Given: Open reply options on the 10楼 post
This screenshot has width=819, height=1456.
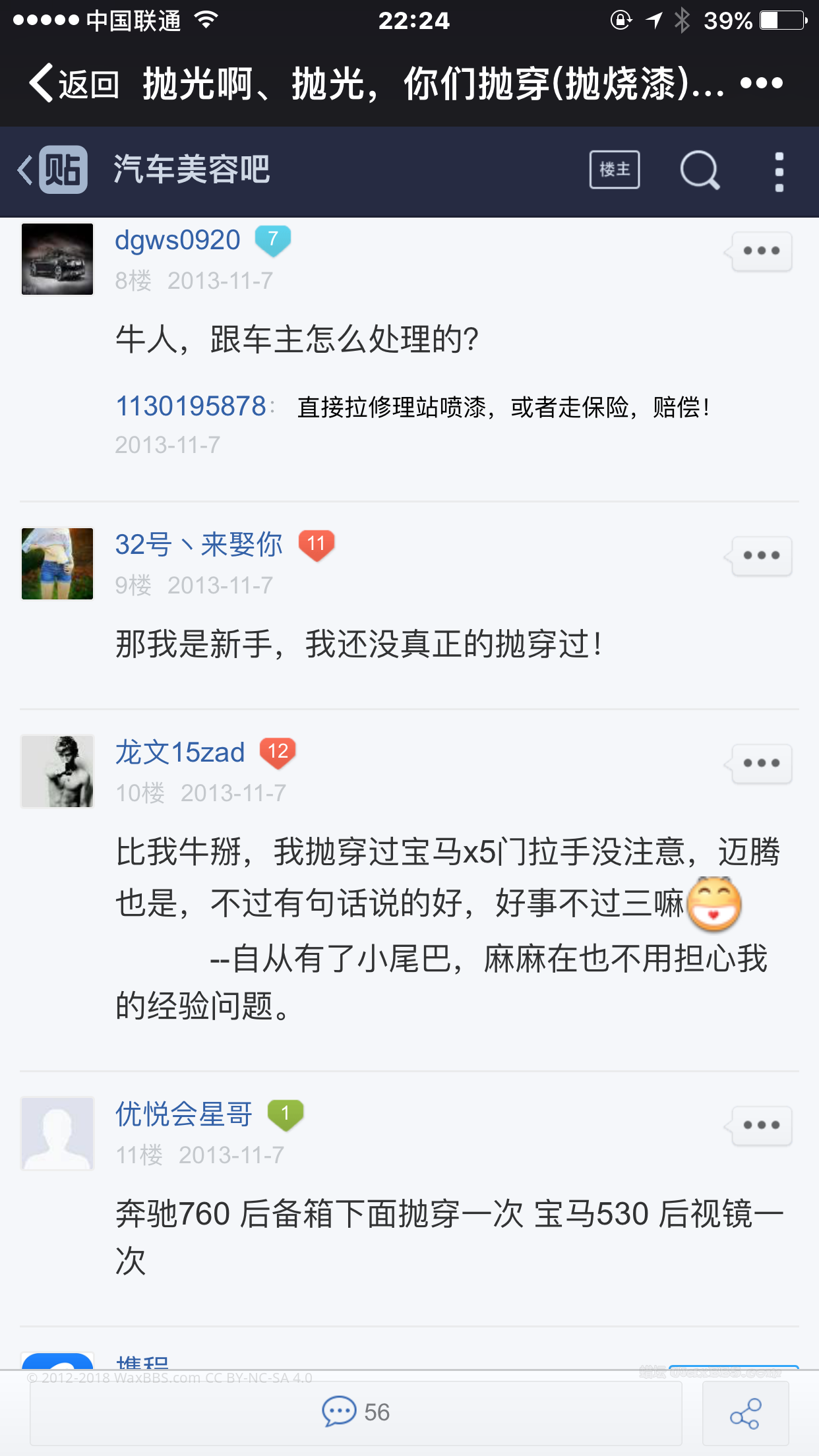Looking at the screenshot, I should coord(761,764).
